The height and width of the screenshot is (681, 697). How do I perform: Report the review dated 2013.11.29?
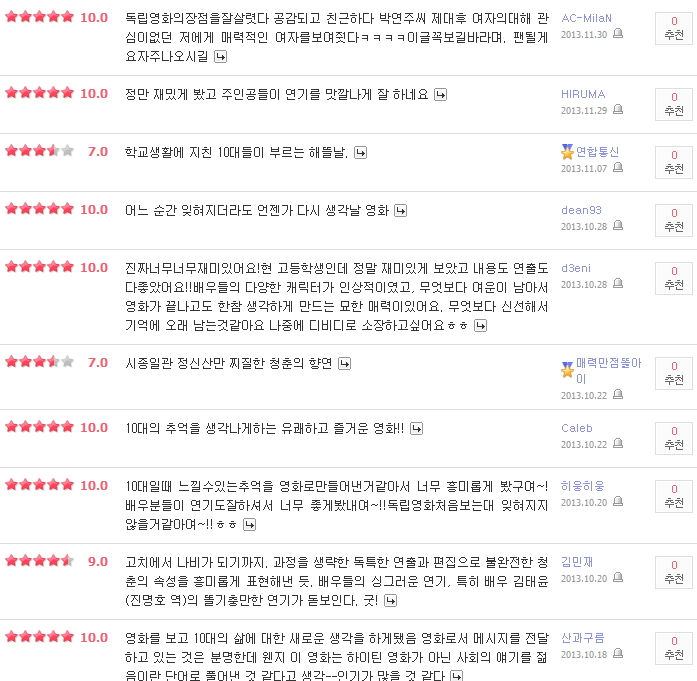[618, 109]
